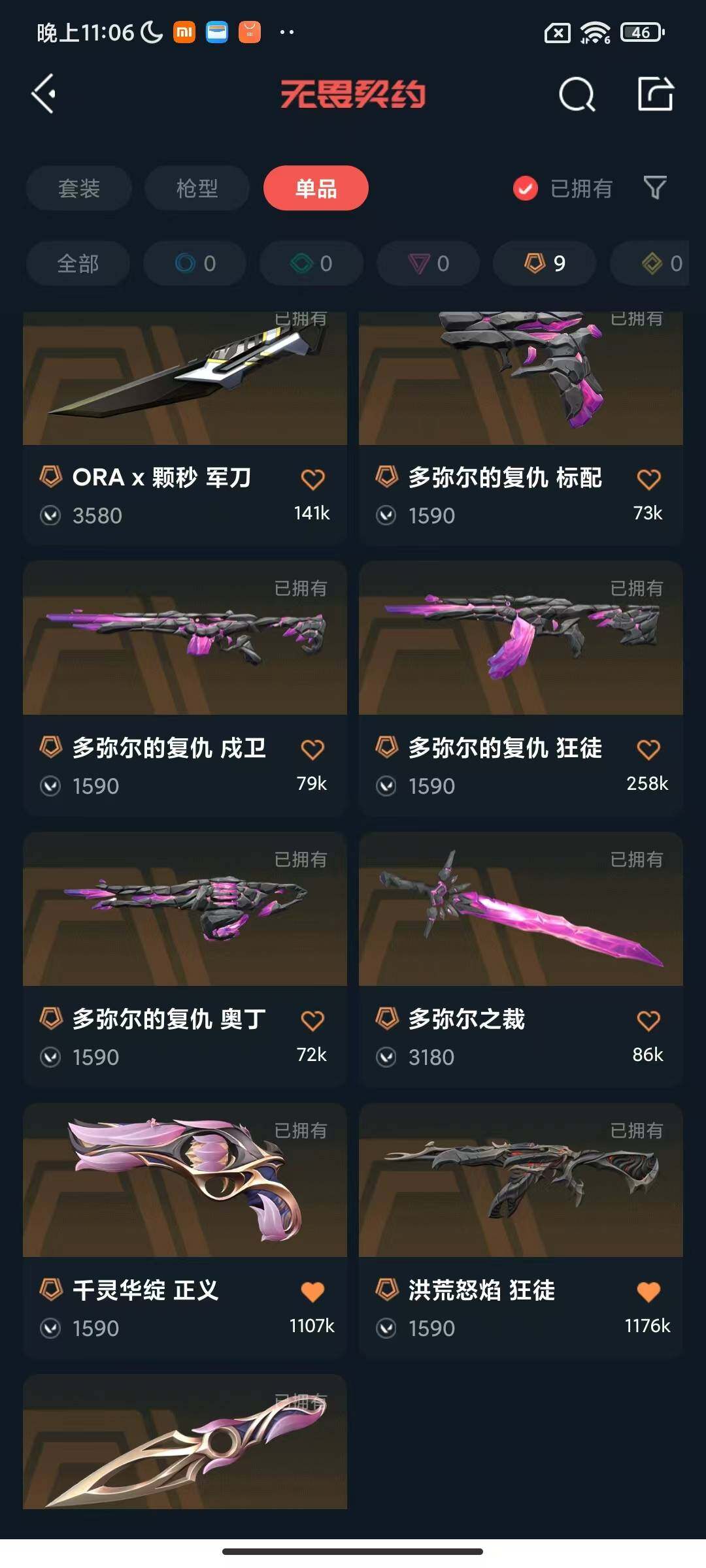Viewport: 706px width, 1568px height.
Task: Open the filter funnel icon
Action: tap(656, 188)
